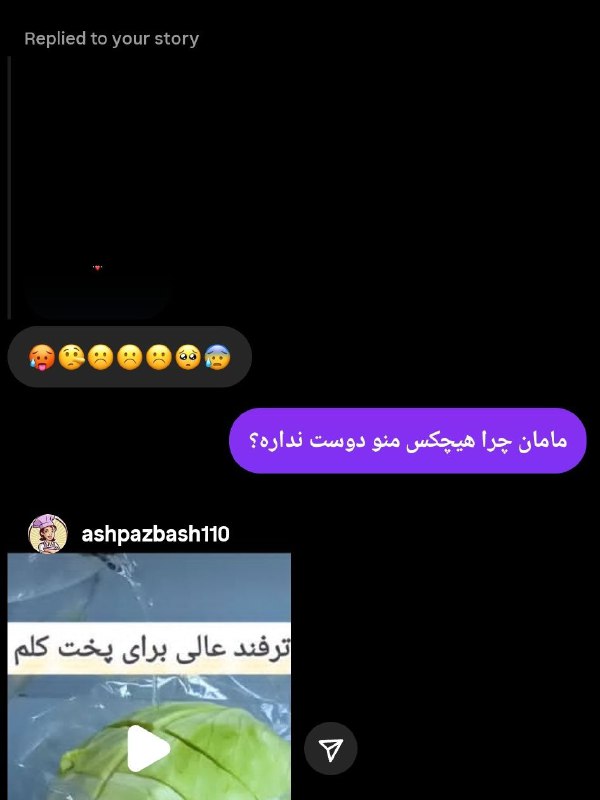Share the reel with the paper plane icon
This screenshot has height=800, width=600.
(331, 749)
